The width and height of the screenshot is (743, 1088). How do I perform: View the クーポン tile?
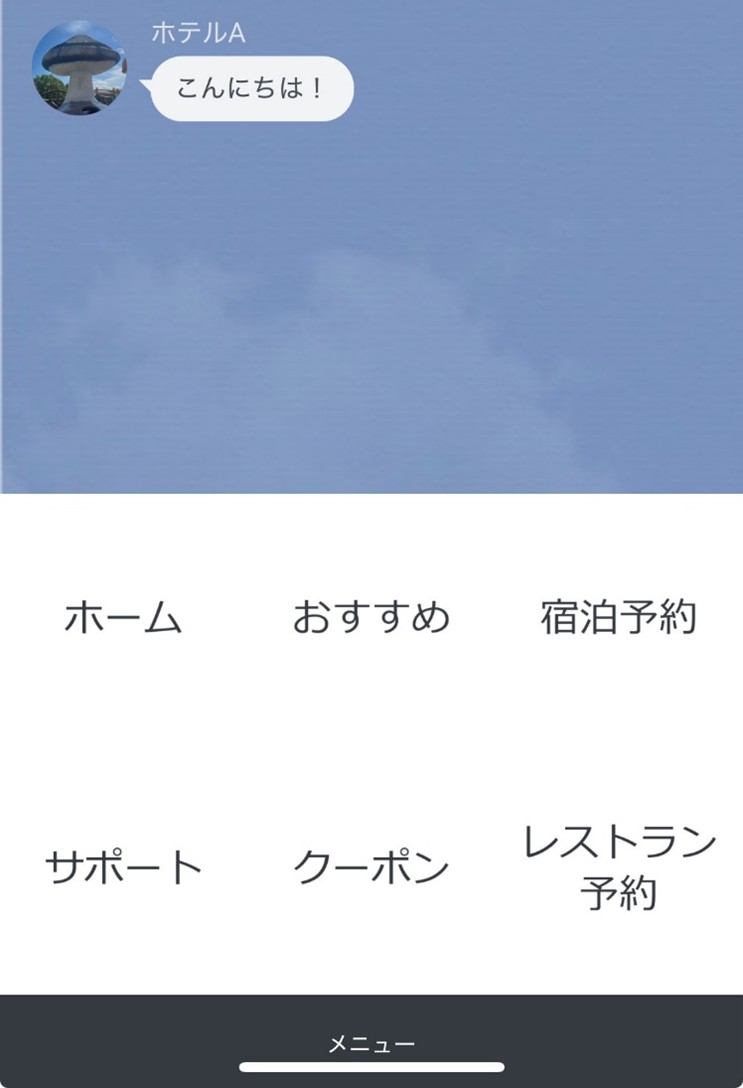371,868
